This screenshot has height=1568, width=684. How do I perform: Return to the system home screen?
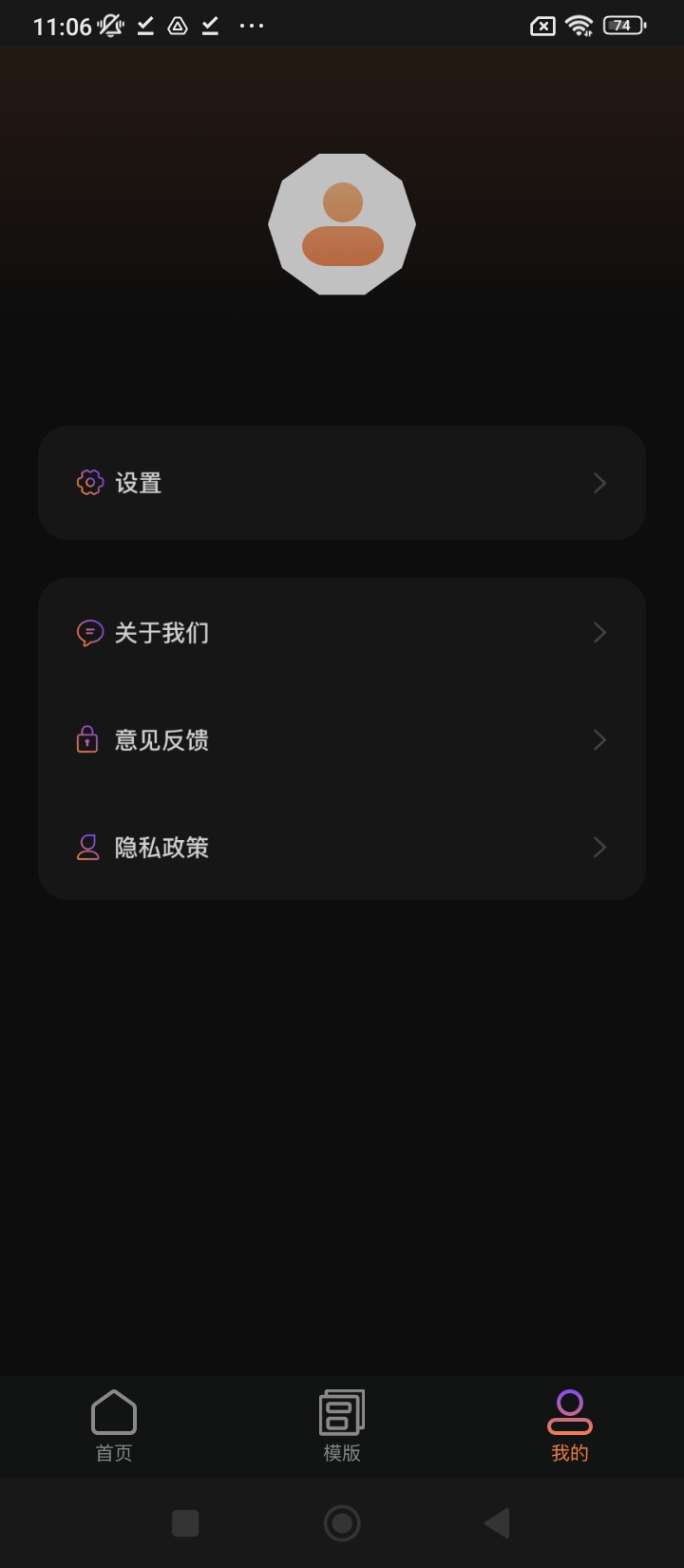342,1523
